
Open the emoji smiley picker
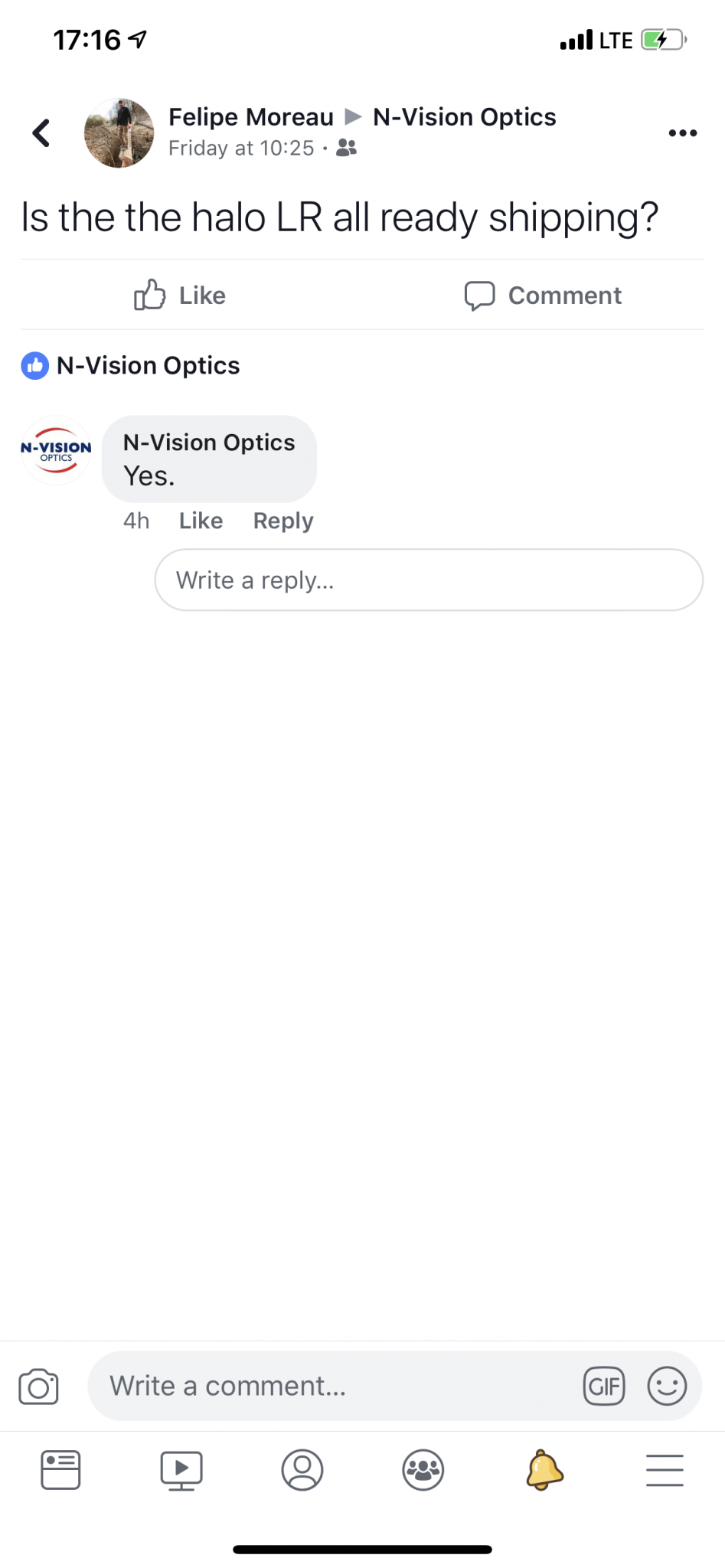[x=667, y=1387]
